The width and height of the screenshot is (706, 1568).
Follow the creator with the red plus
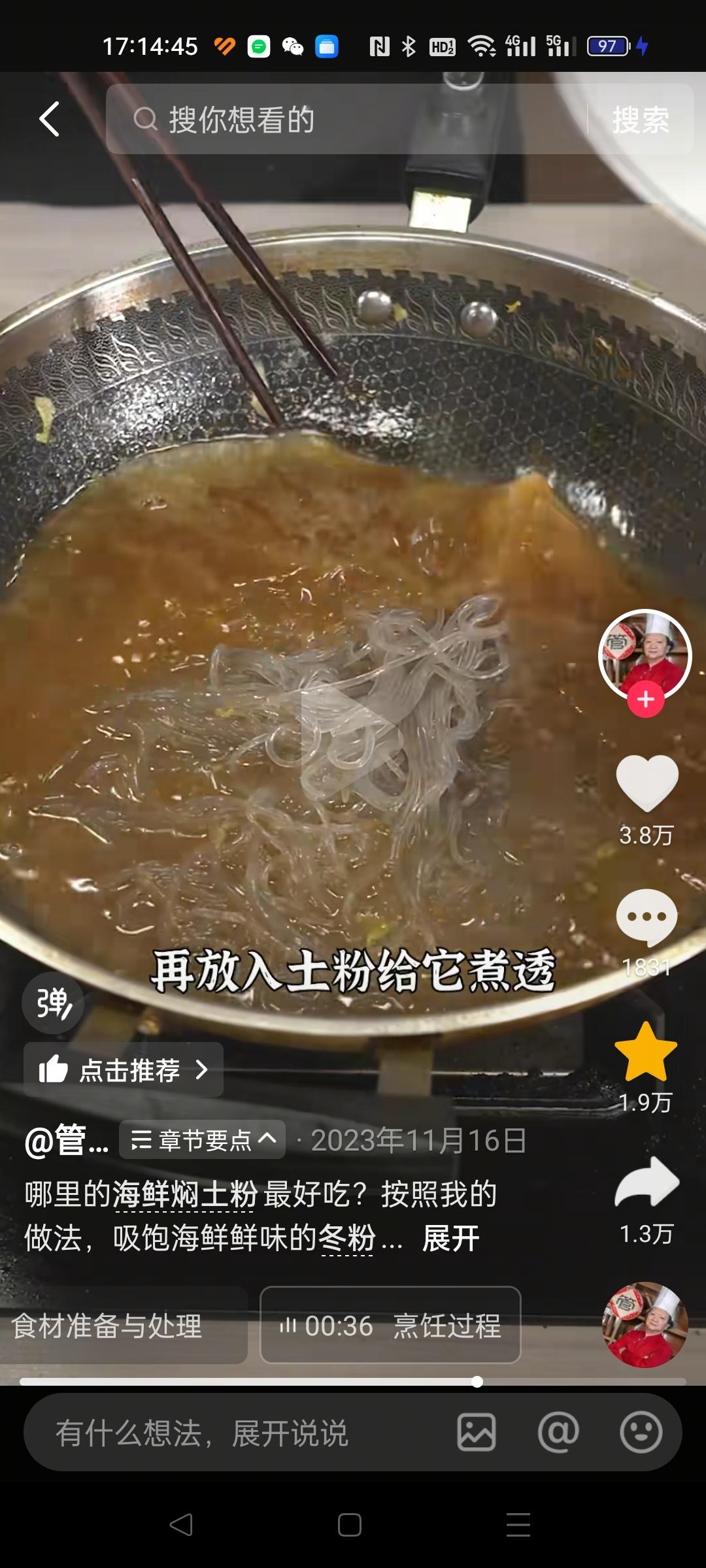(x=646, y=700)
